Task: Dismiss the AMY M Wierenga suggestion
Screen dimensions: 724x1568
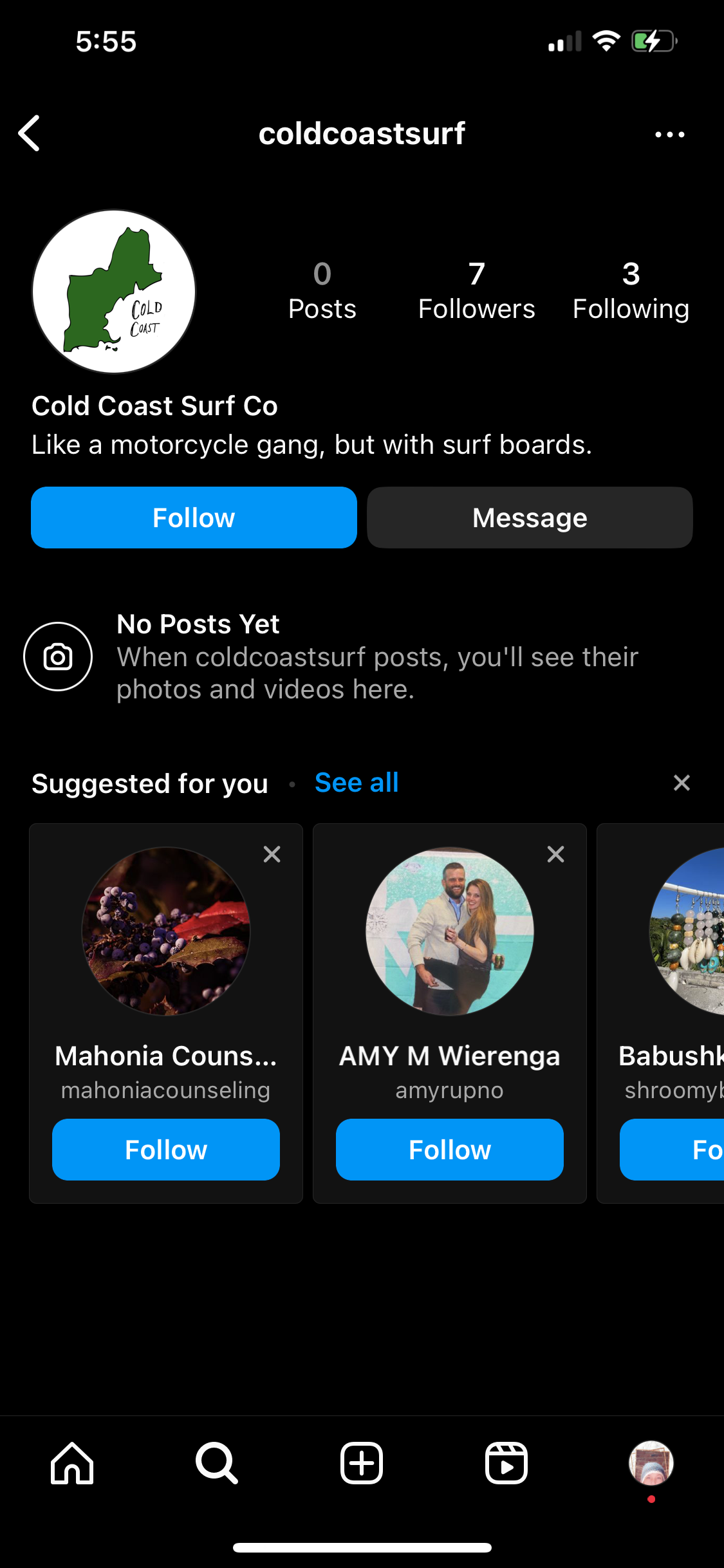Action: click(x=555, y=854)
